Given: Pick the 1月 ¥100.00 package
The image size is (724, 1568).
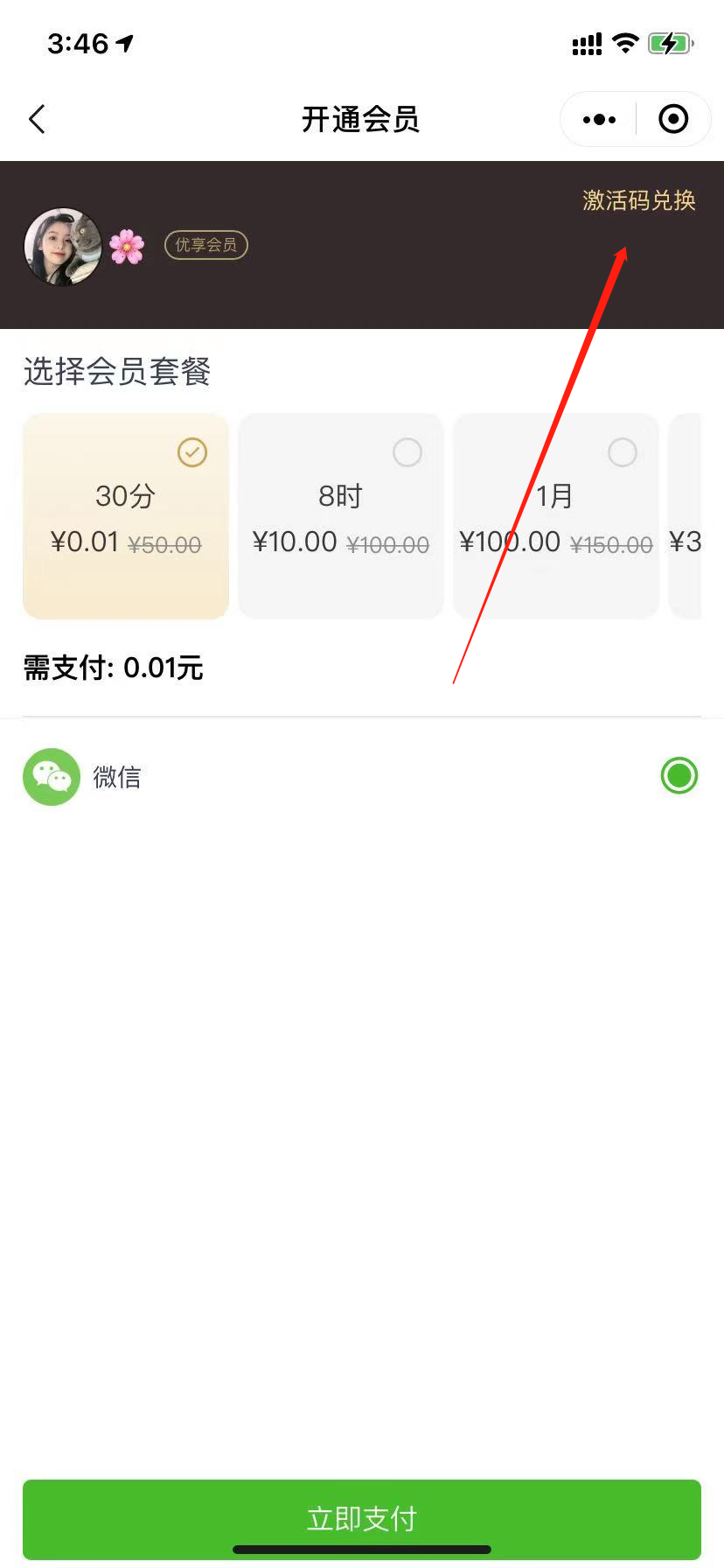Looking at the screenshot, I should [x=555, y=516].
